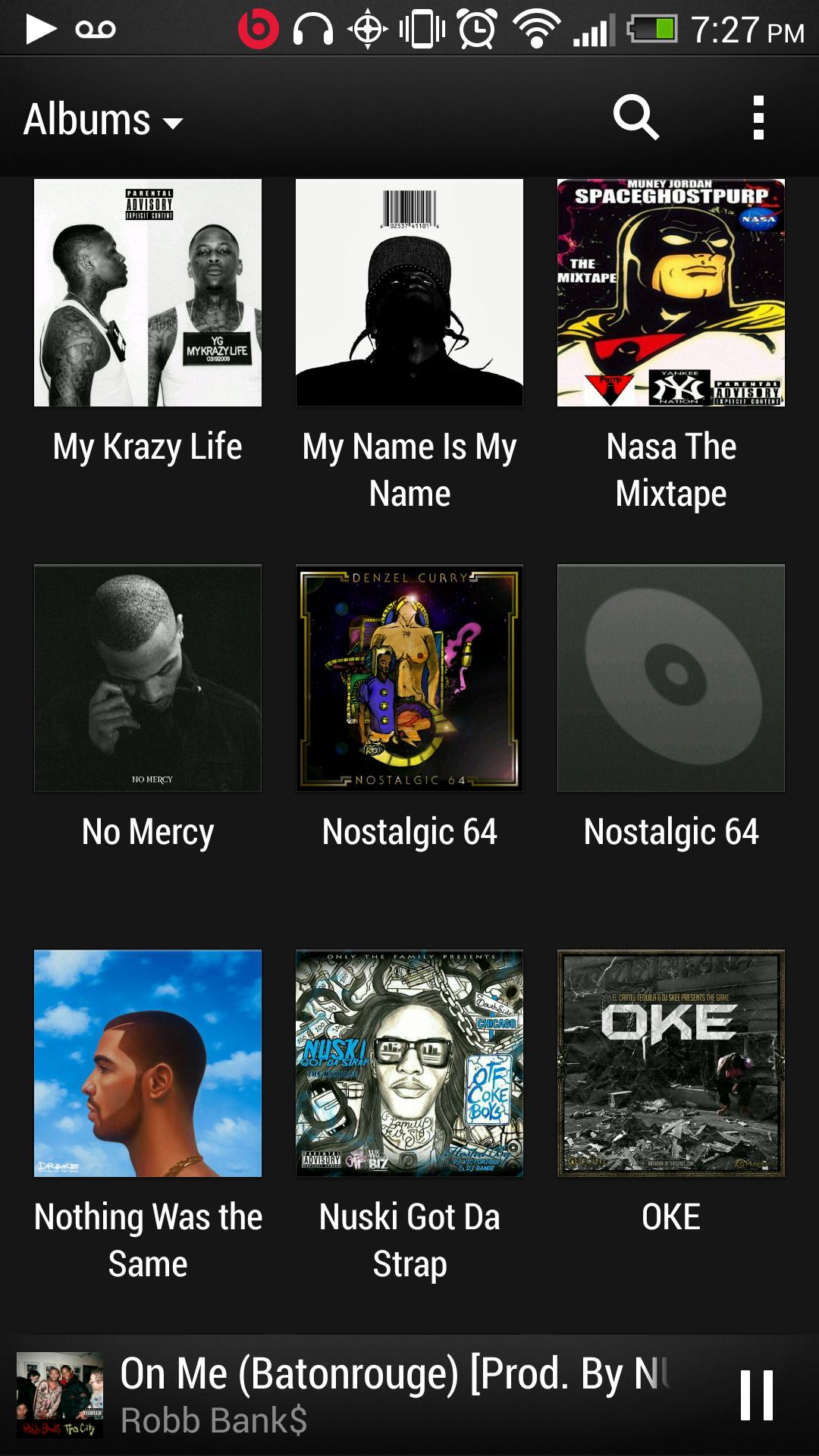Open the overflow menu
819x1456 pixels.
coord(758,118)
